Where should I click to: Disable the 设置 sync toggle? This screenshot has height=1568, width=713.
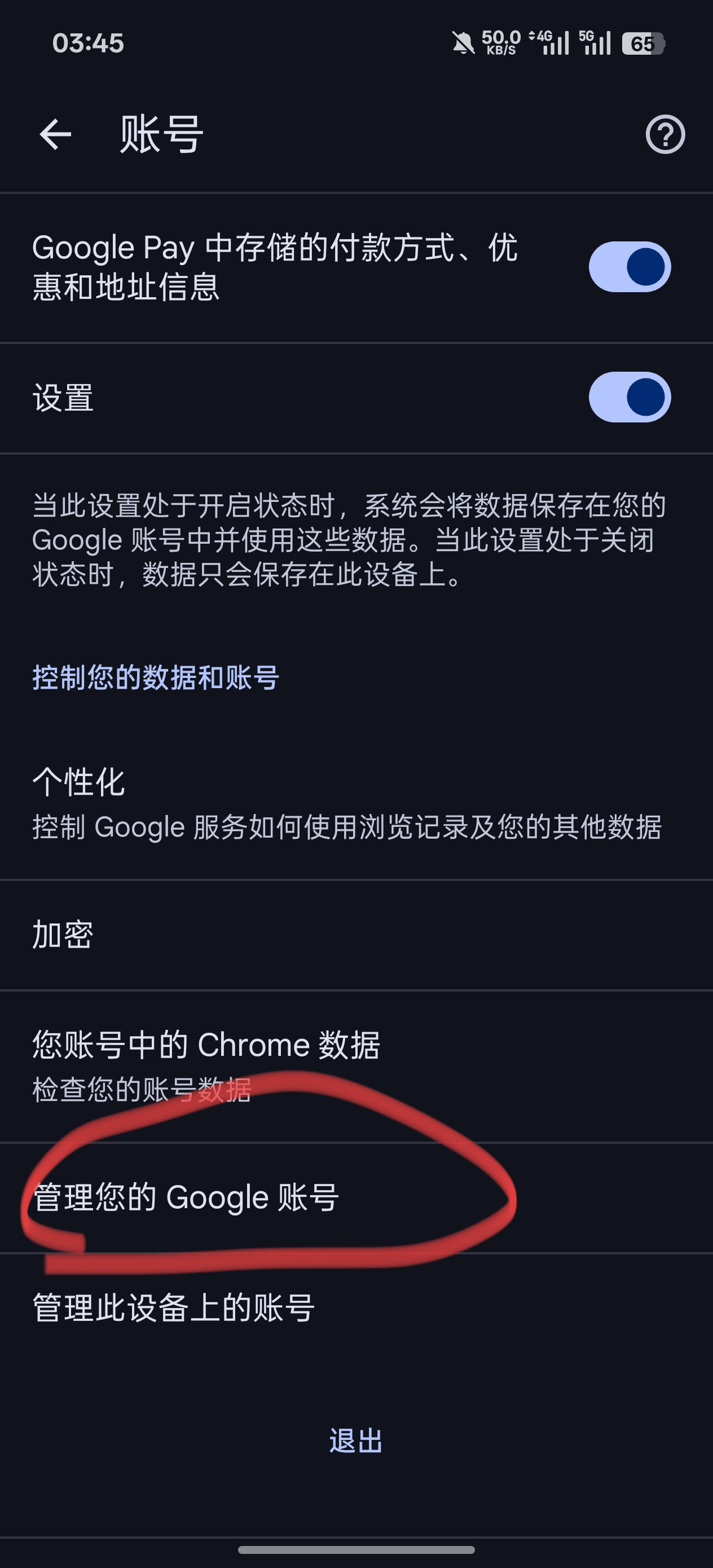(630, 398)
